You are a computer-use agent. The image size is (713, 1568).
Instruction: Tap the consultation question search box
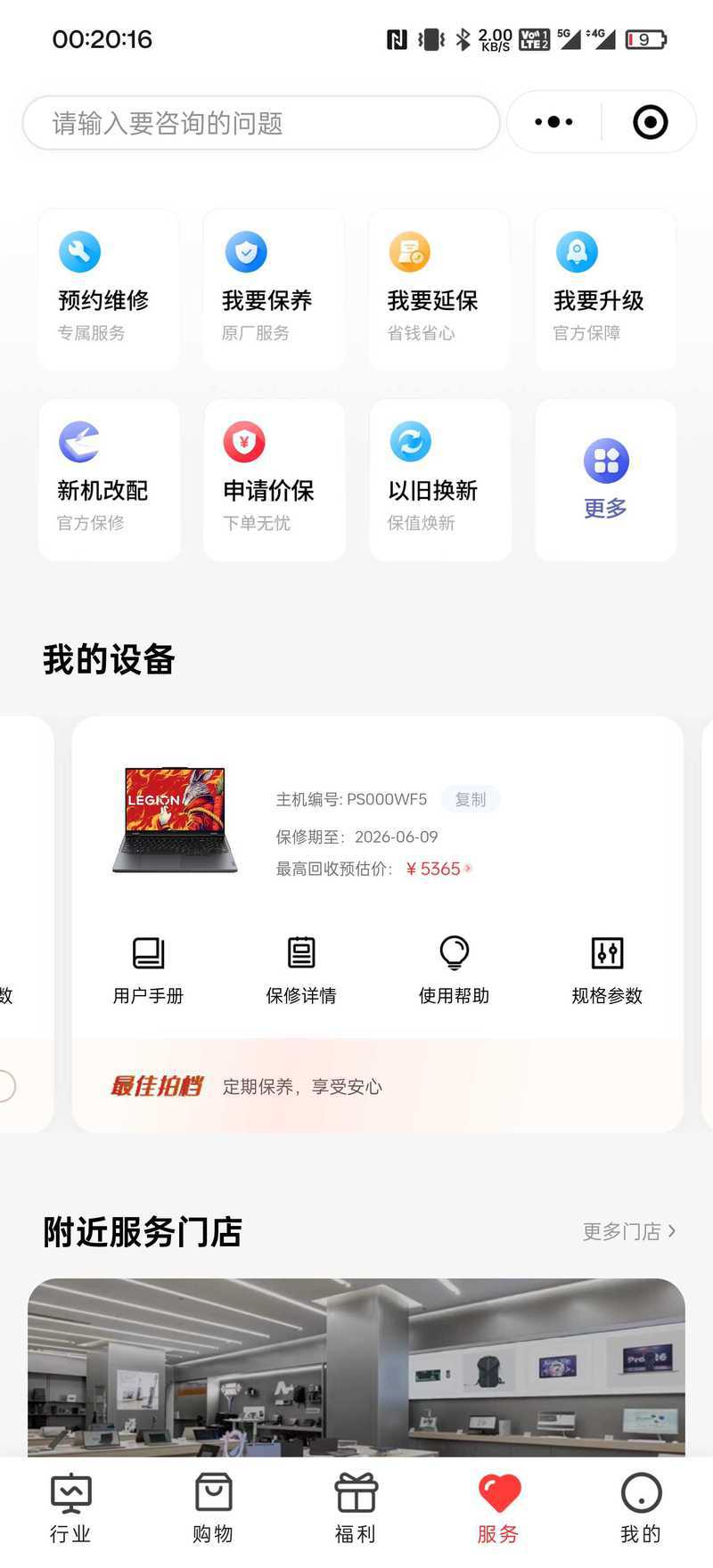pos(260,123)
